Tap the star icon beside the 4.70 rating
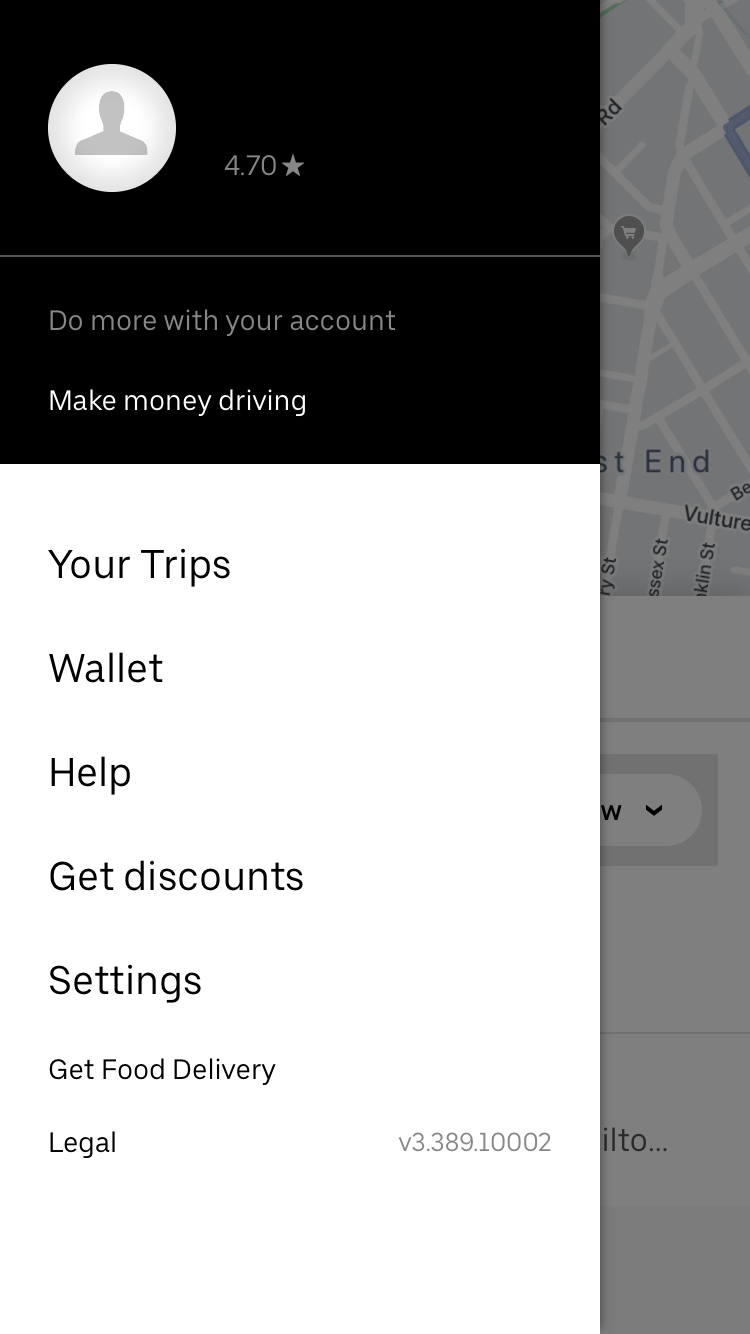Viewport: 750px width, 1334px height. click(291, 166)
